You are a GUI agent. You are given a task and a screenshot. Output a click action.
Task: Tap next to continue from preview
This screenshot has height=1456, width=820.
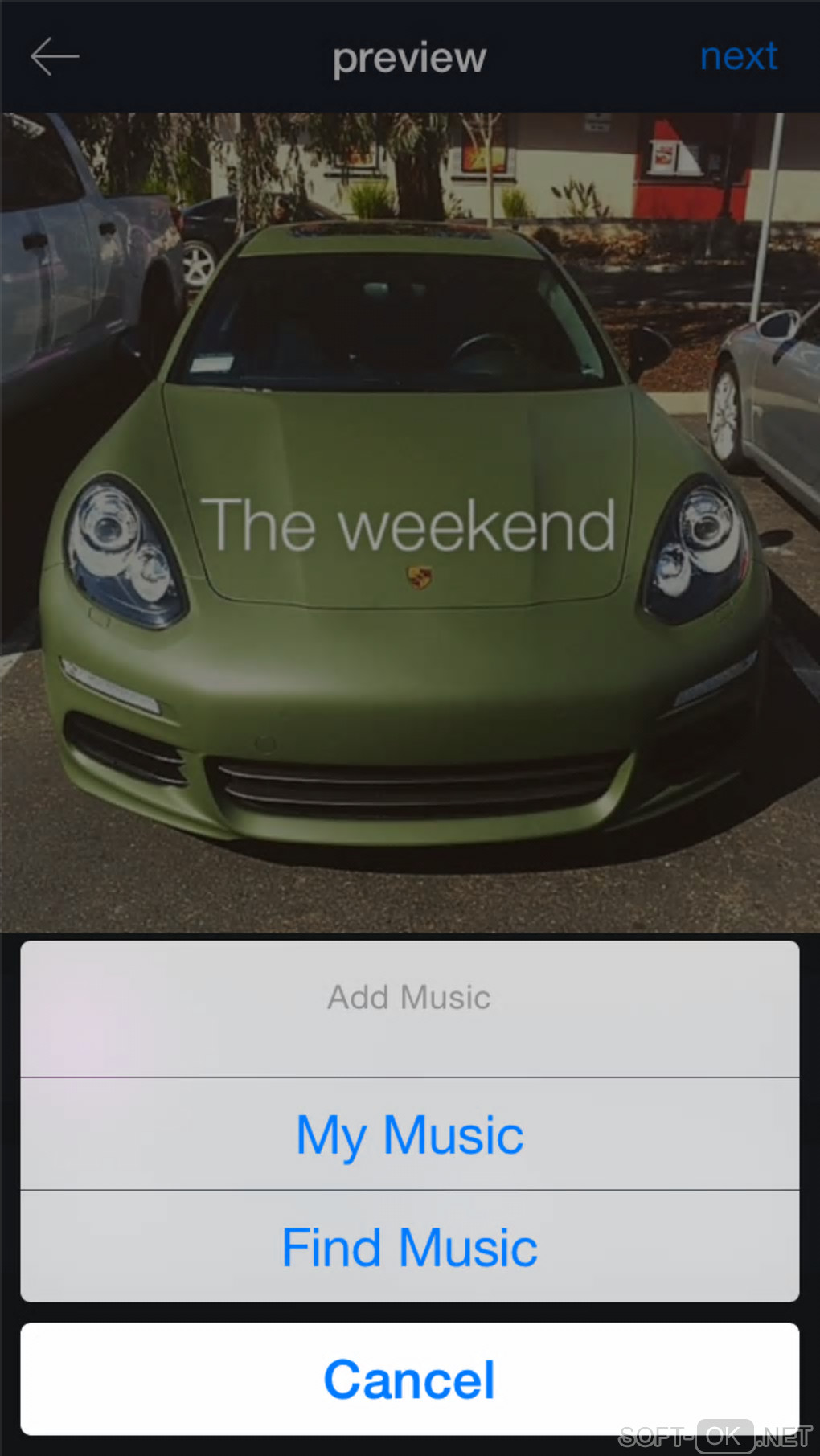tap(738, 56)
